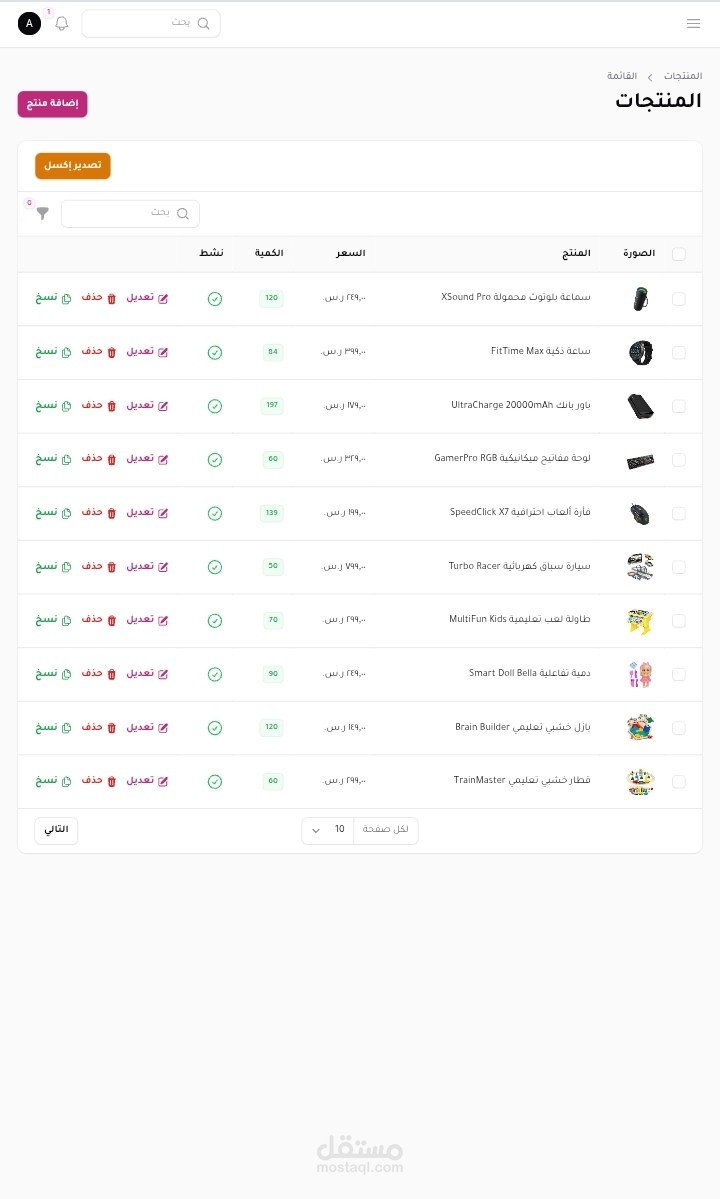This screenshot has width=720, height=1199.
Task: Focus the top bar search field
Action: click(151, 24)
